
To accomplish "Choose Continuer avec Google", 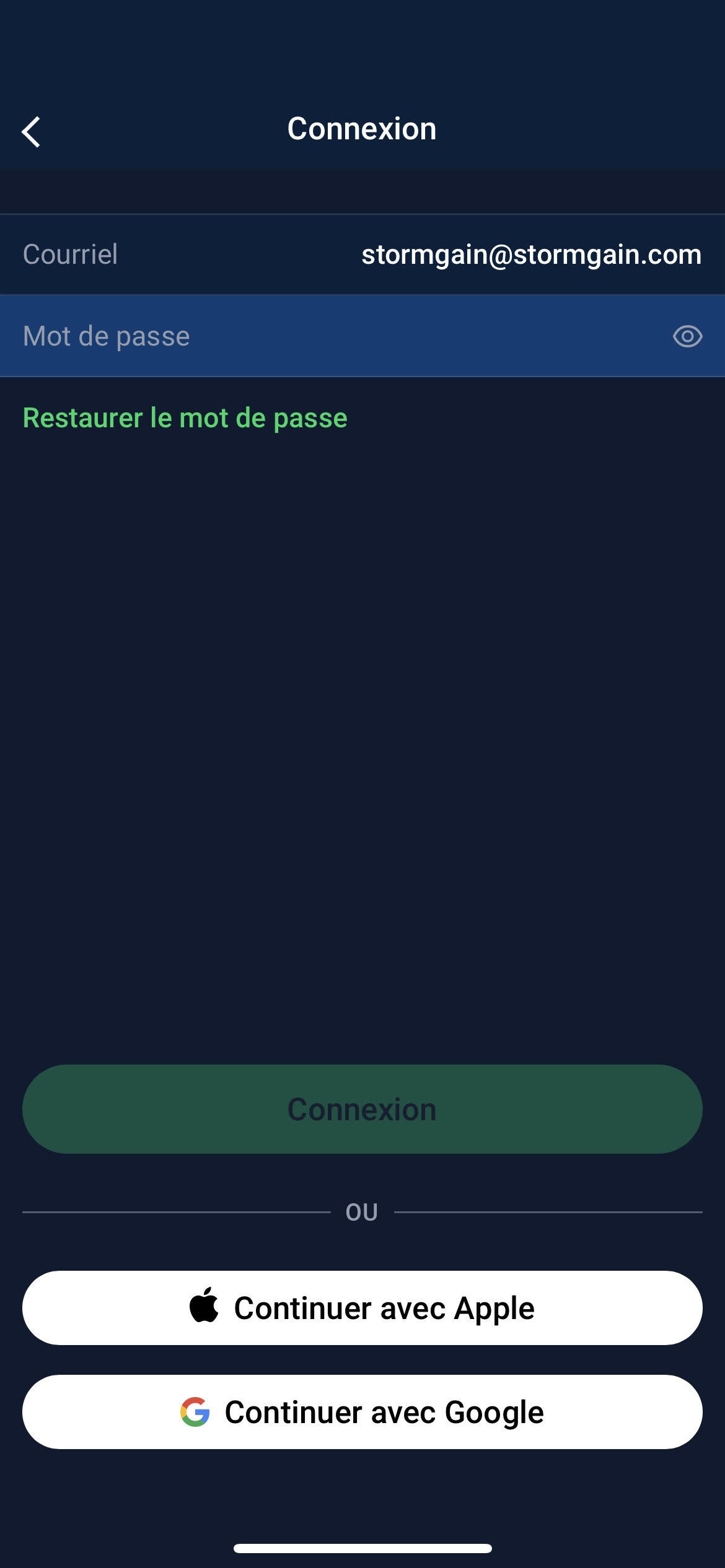I will (x=362, y=1412).
